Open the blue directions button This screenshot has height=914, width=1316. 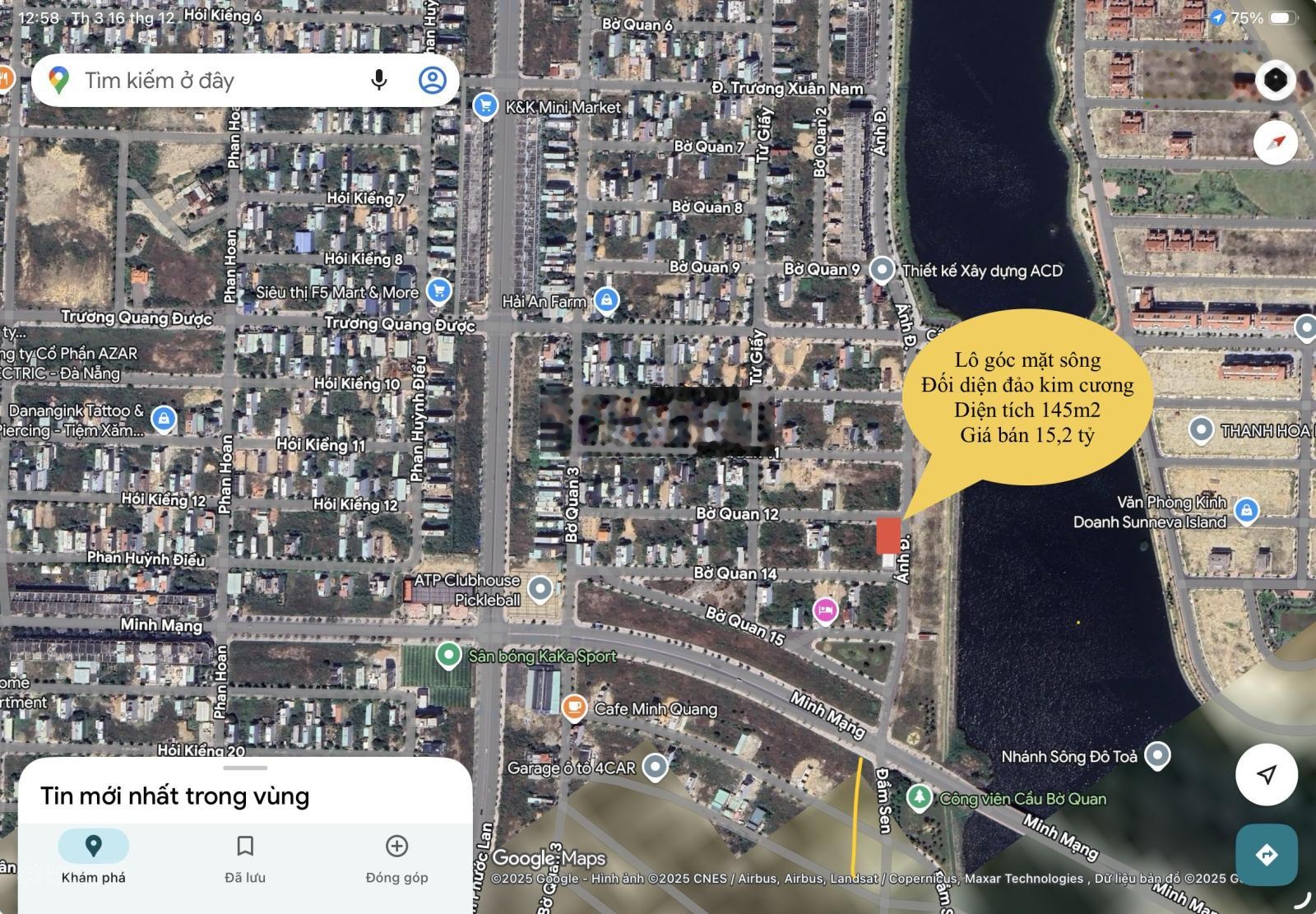[x=1267, y=856]
